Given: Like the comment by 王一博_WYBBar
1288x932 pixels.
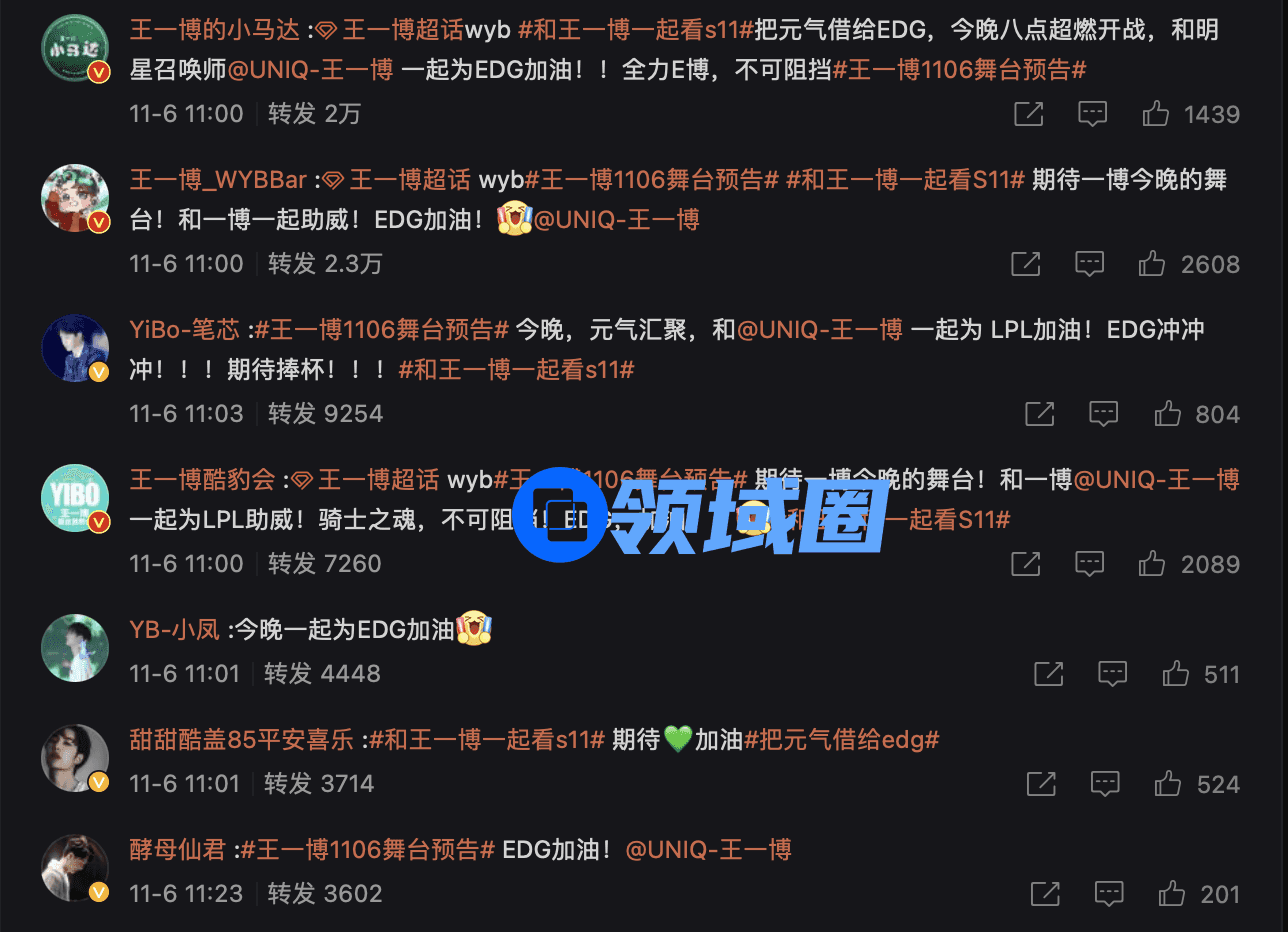Looking at the screenshot, I should click(x=1152, y=264).
